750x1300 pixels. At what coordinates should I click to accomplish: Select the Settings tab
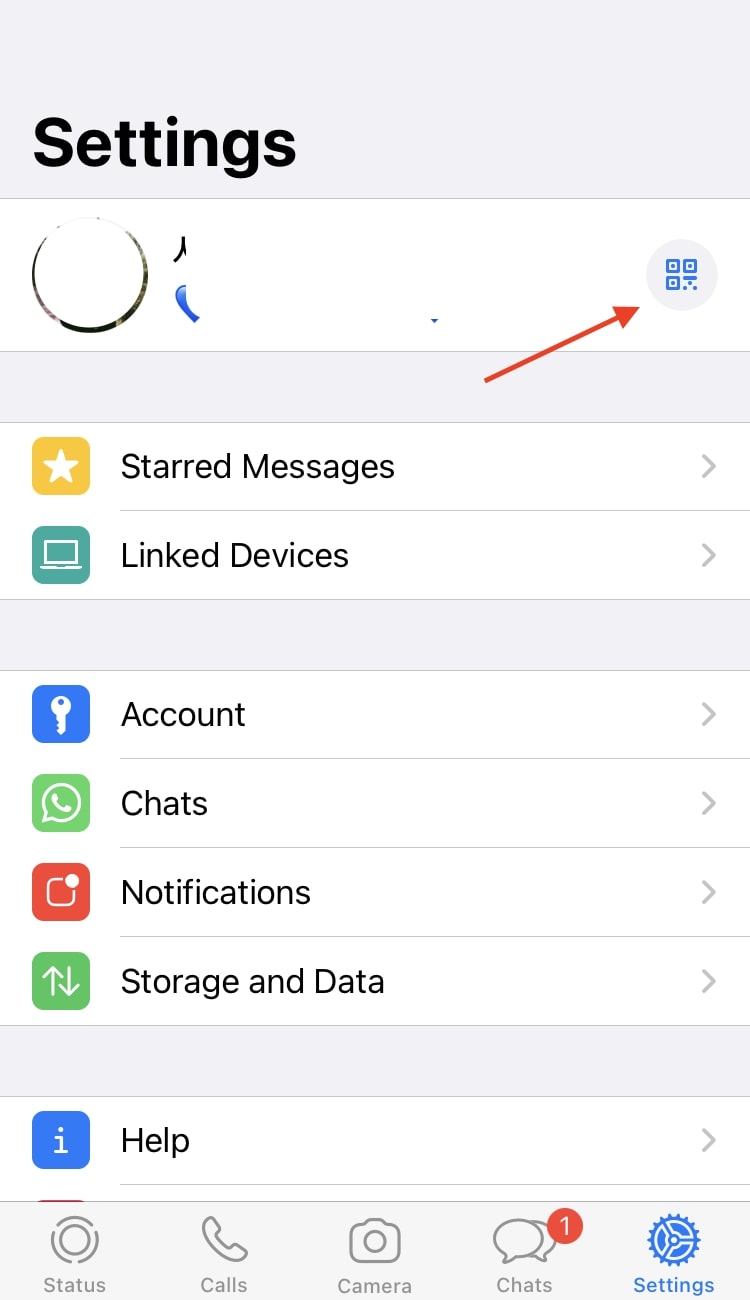click(x=674, y=1254)
